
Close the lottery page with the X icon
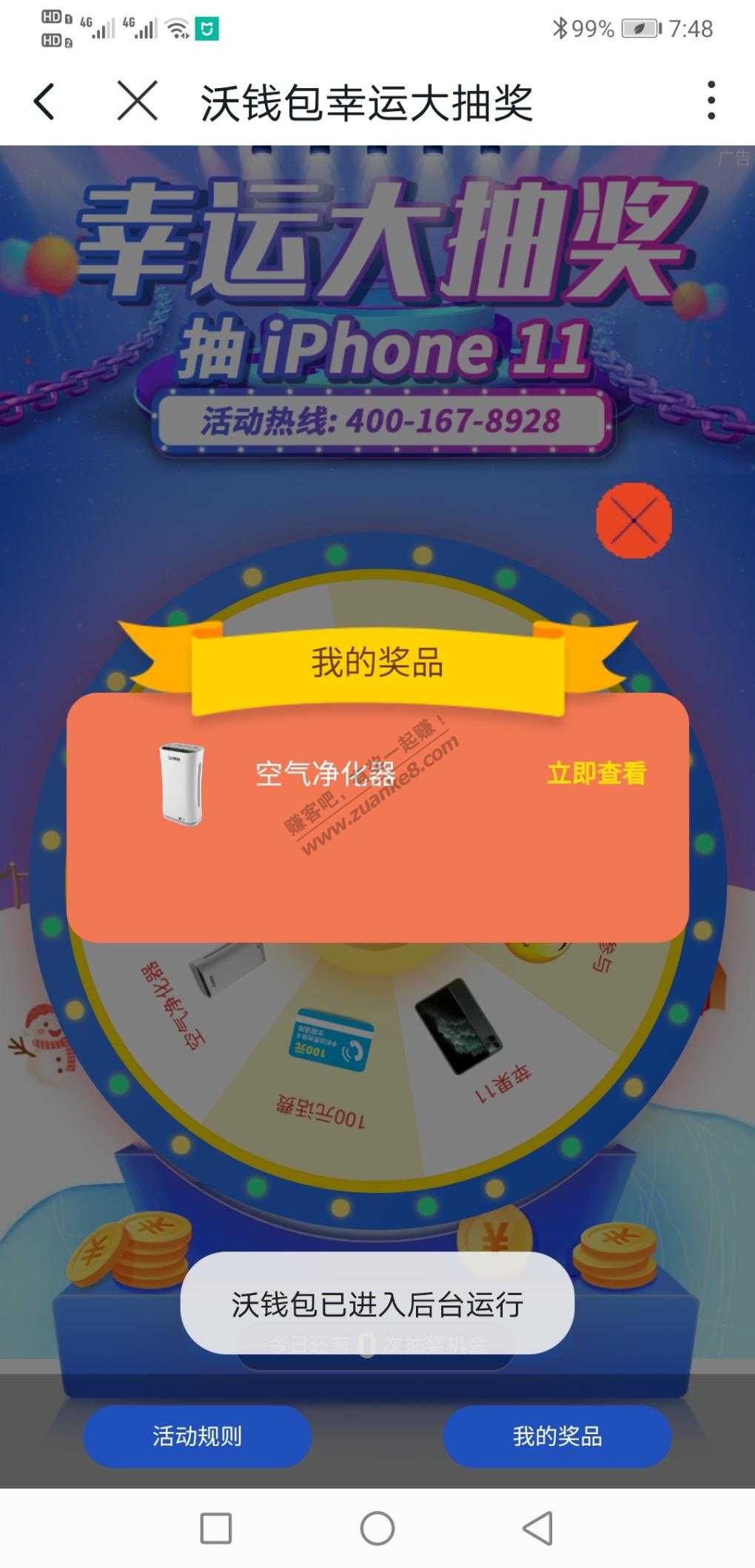[x=138, y=101]
